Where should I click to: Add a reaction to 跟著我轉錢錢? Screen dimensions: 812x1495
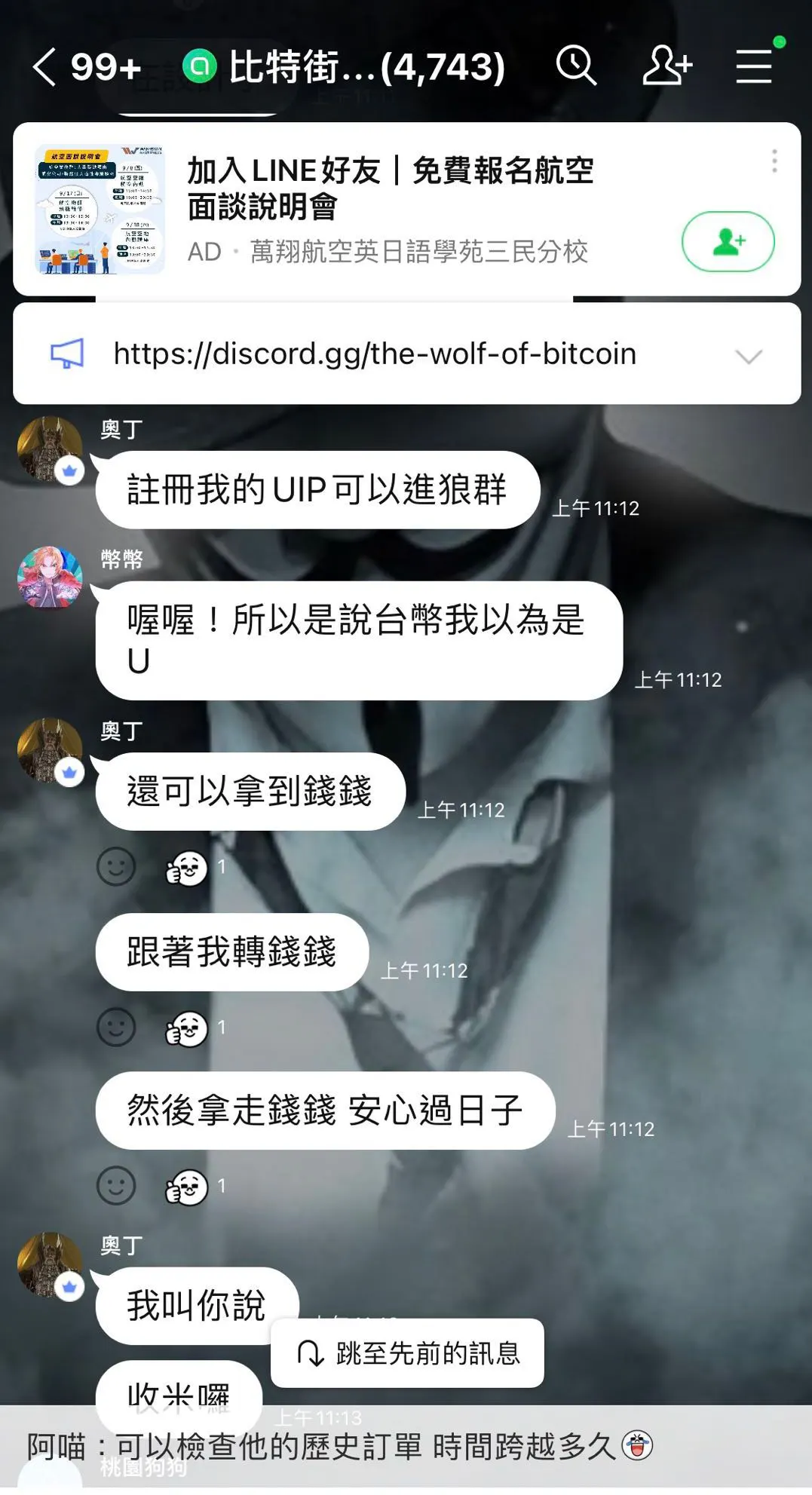click(116, 1027)
